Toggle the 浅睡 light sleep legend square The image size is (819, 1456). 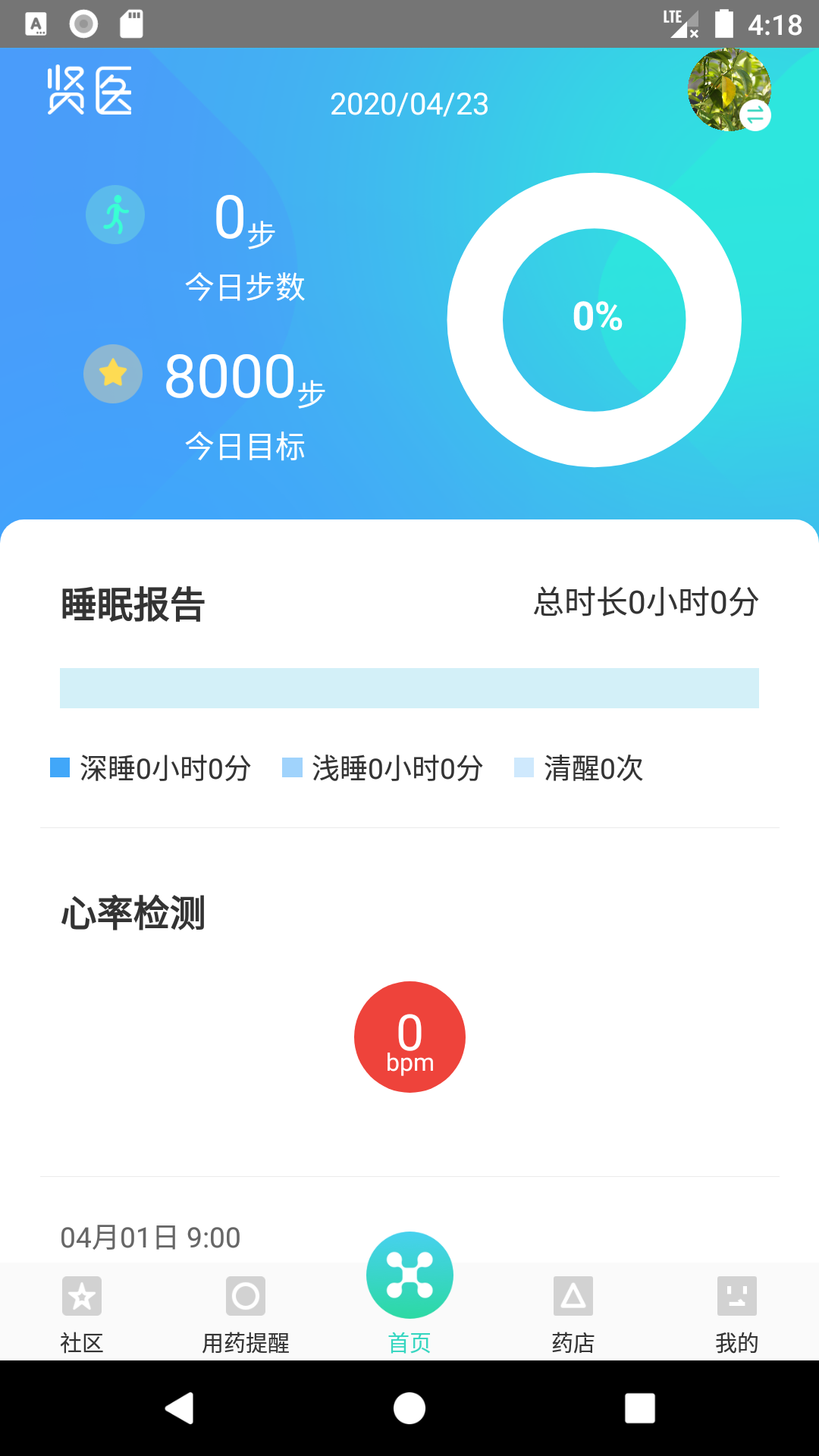coord(293,767)
